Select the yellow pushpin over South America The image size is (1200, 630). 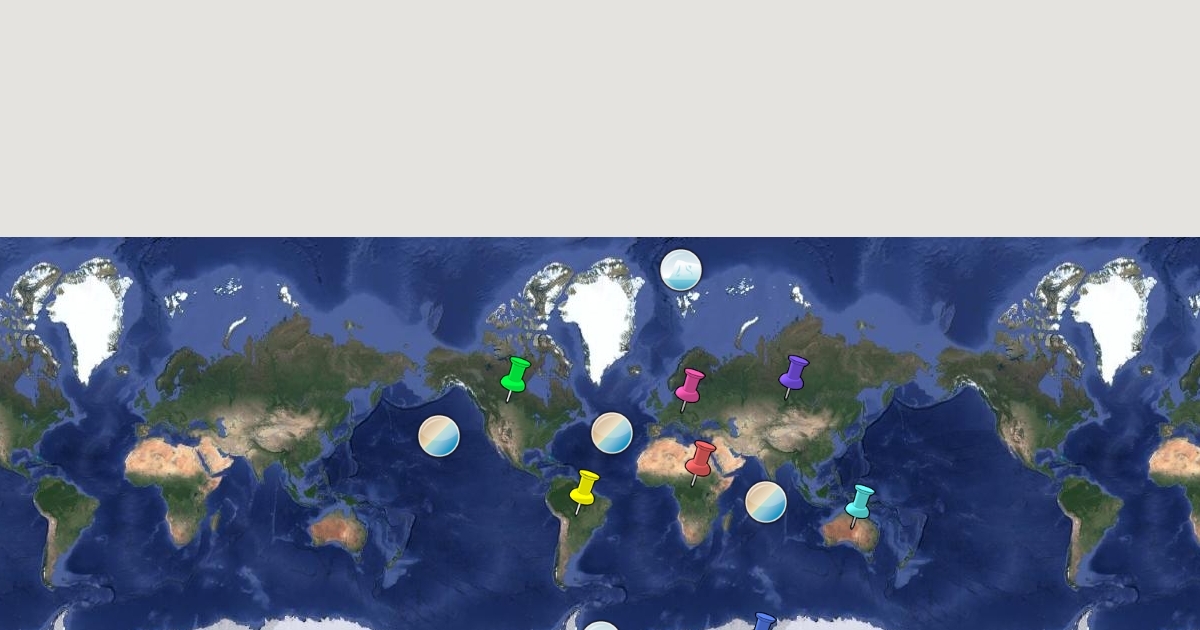point(585,489)
